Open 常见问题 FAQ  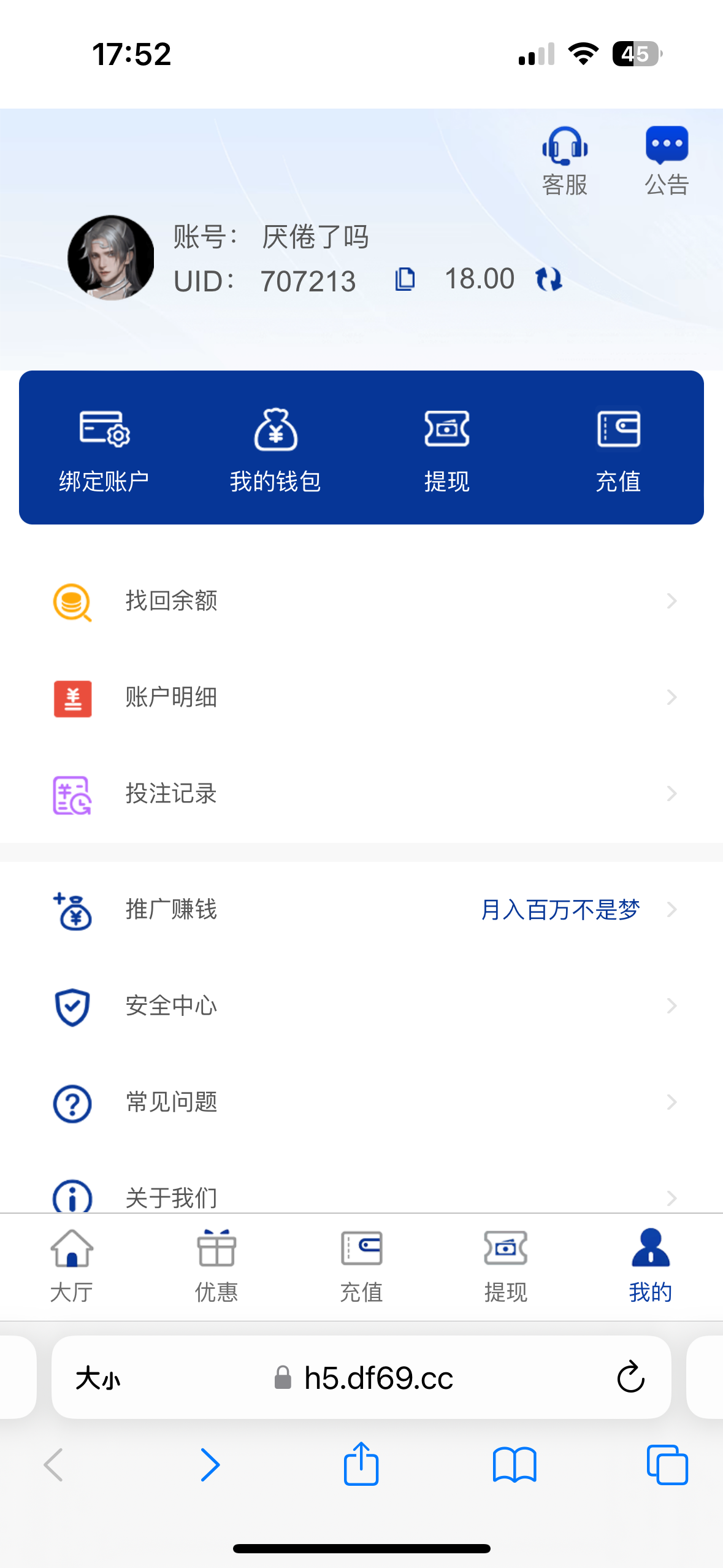[x=361, y=1102]
